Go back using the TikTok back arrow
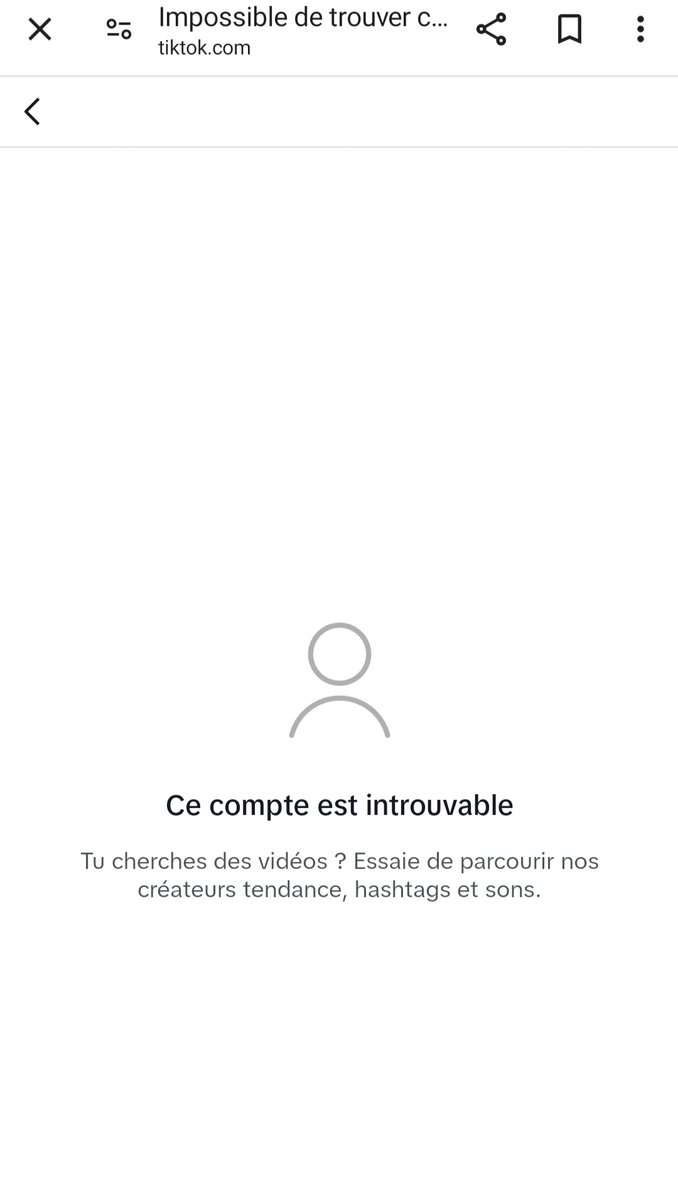Screen dimensions: 678x1200 click(x=32, y=111)
